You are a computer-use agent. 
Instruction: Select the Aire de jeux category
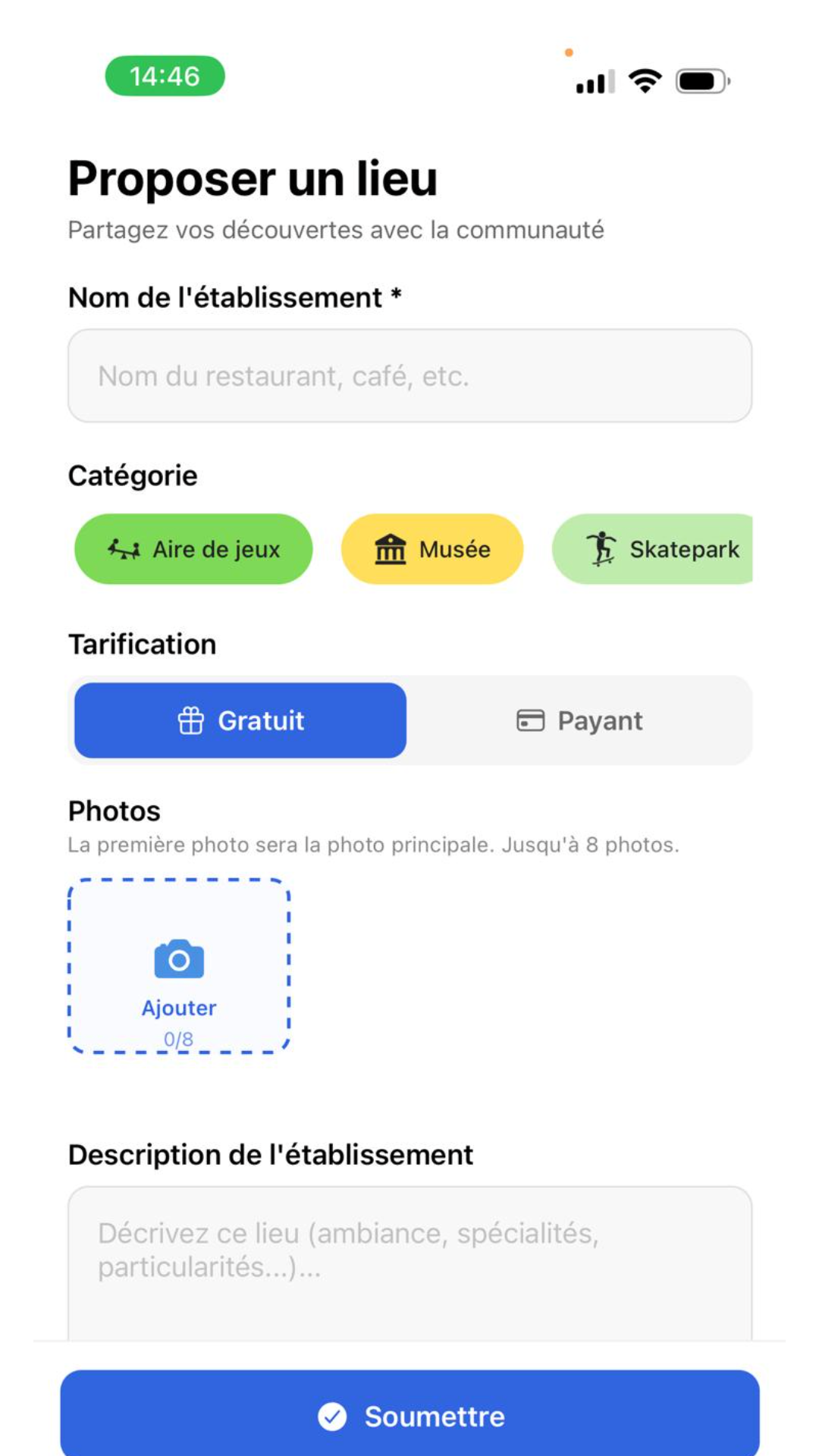193,549
